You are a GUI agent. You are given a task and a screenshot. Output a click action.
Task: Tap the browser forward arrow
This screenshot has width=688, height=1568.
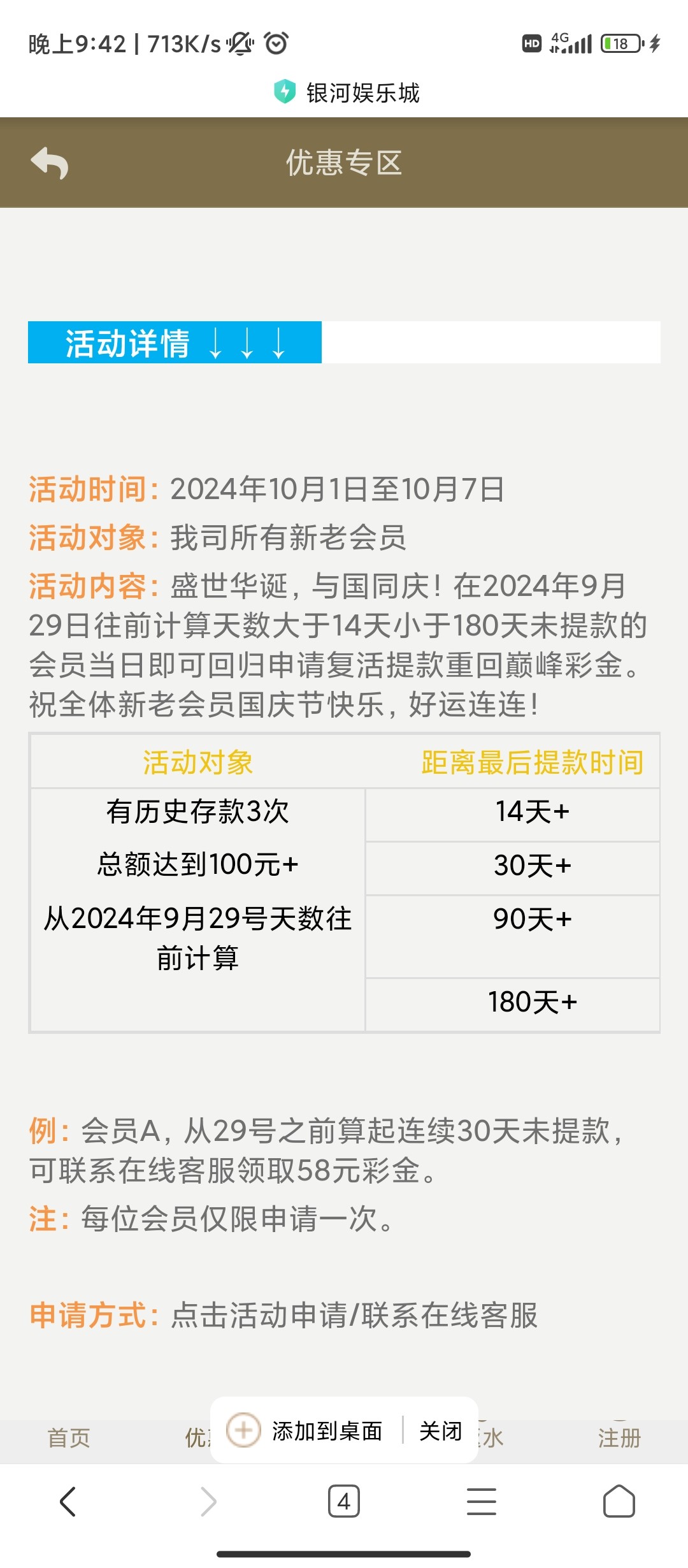click(208, 1502)
